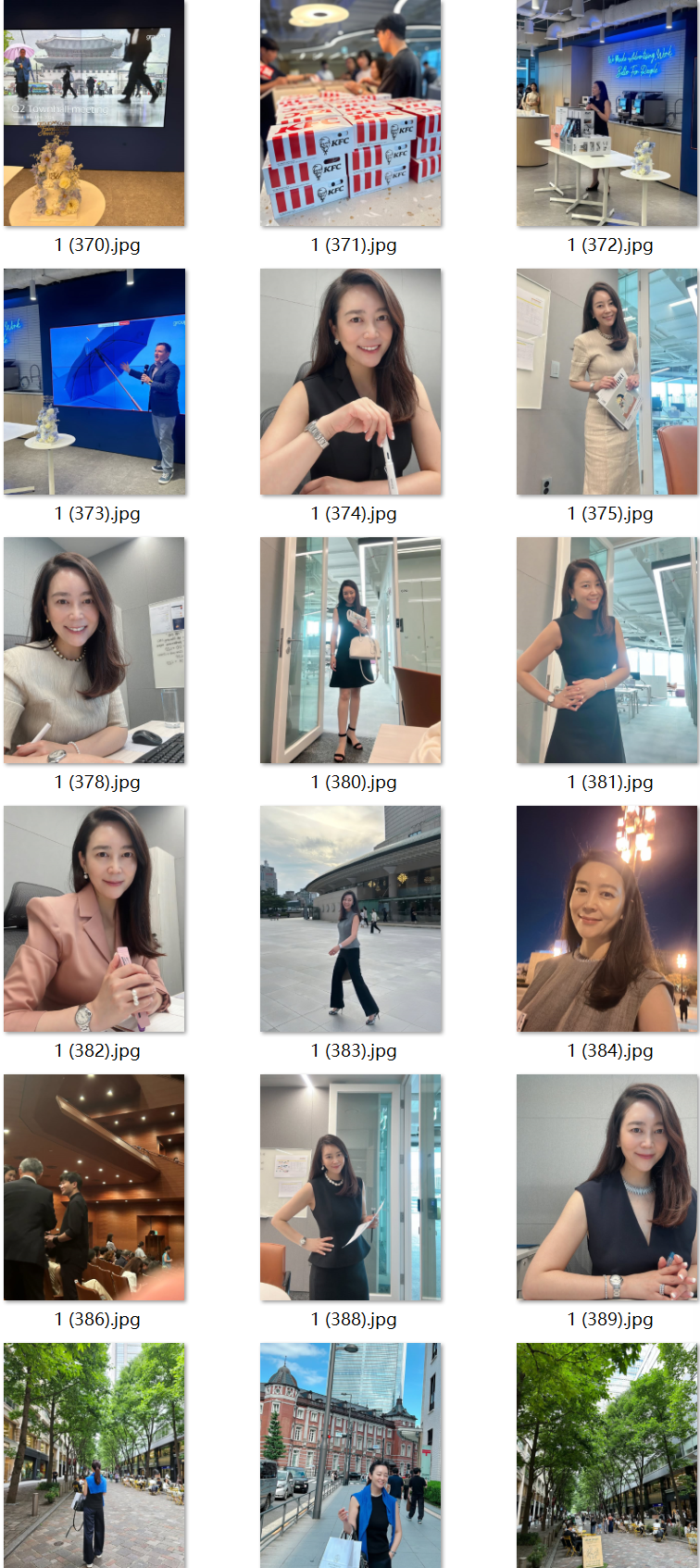Open the KFC boxes photo 1 (371).jpg
Image resolution: width=700 pixels, height=1568 pixels.
350,113
